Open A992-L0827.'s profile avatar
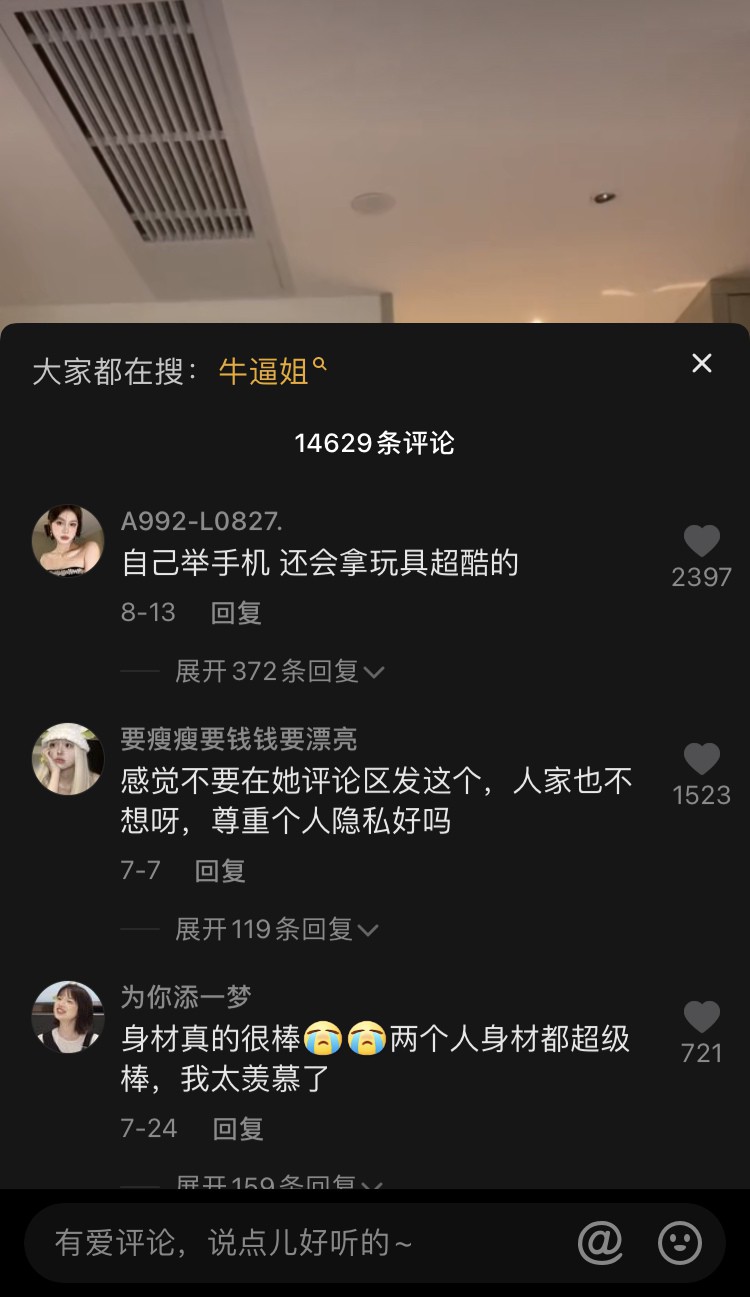The image size is (750, 1297). pyautogui.click(x=68, y=541)
